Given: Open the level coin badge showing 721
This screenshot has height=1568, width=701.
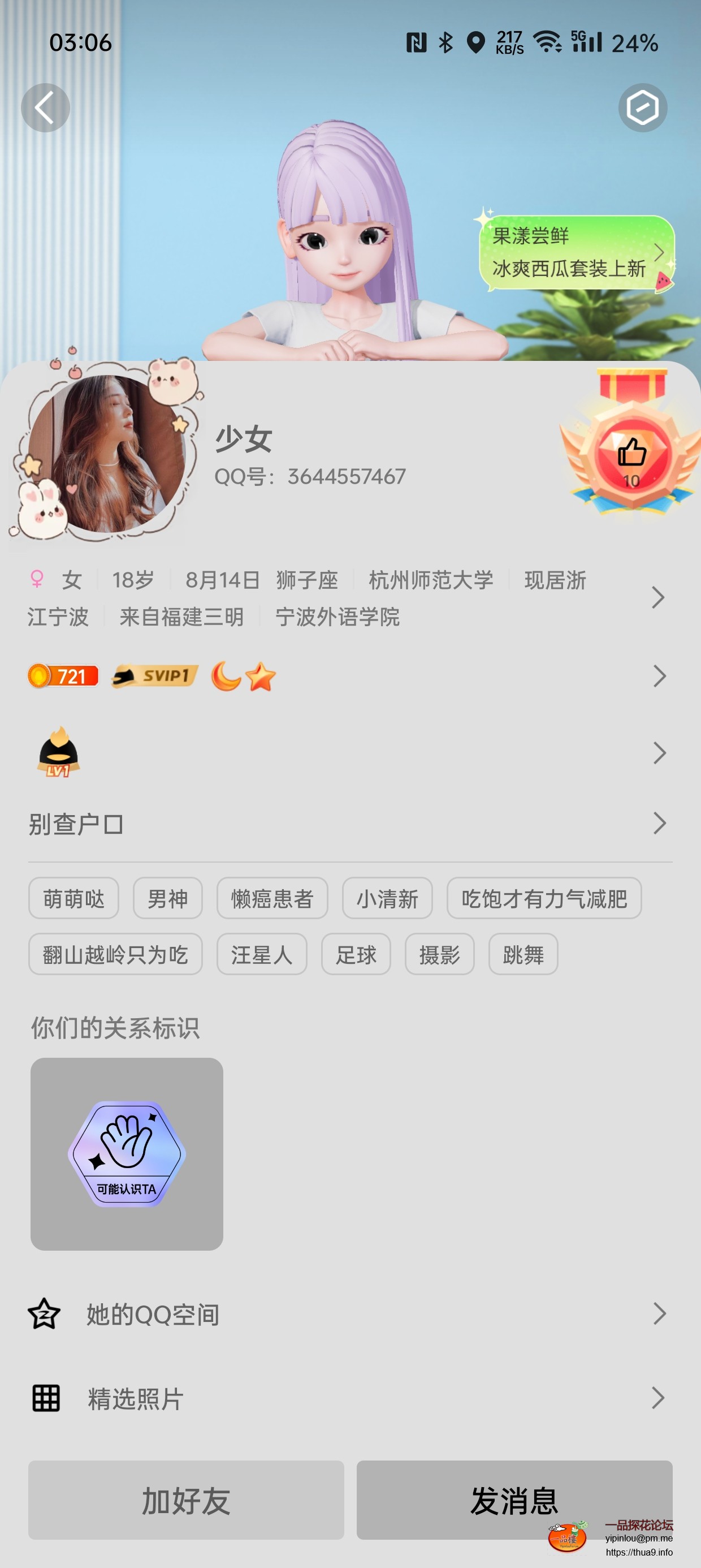Looking at the screenshot, I should [x=63, y=675].
